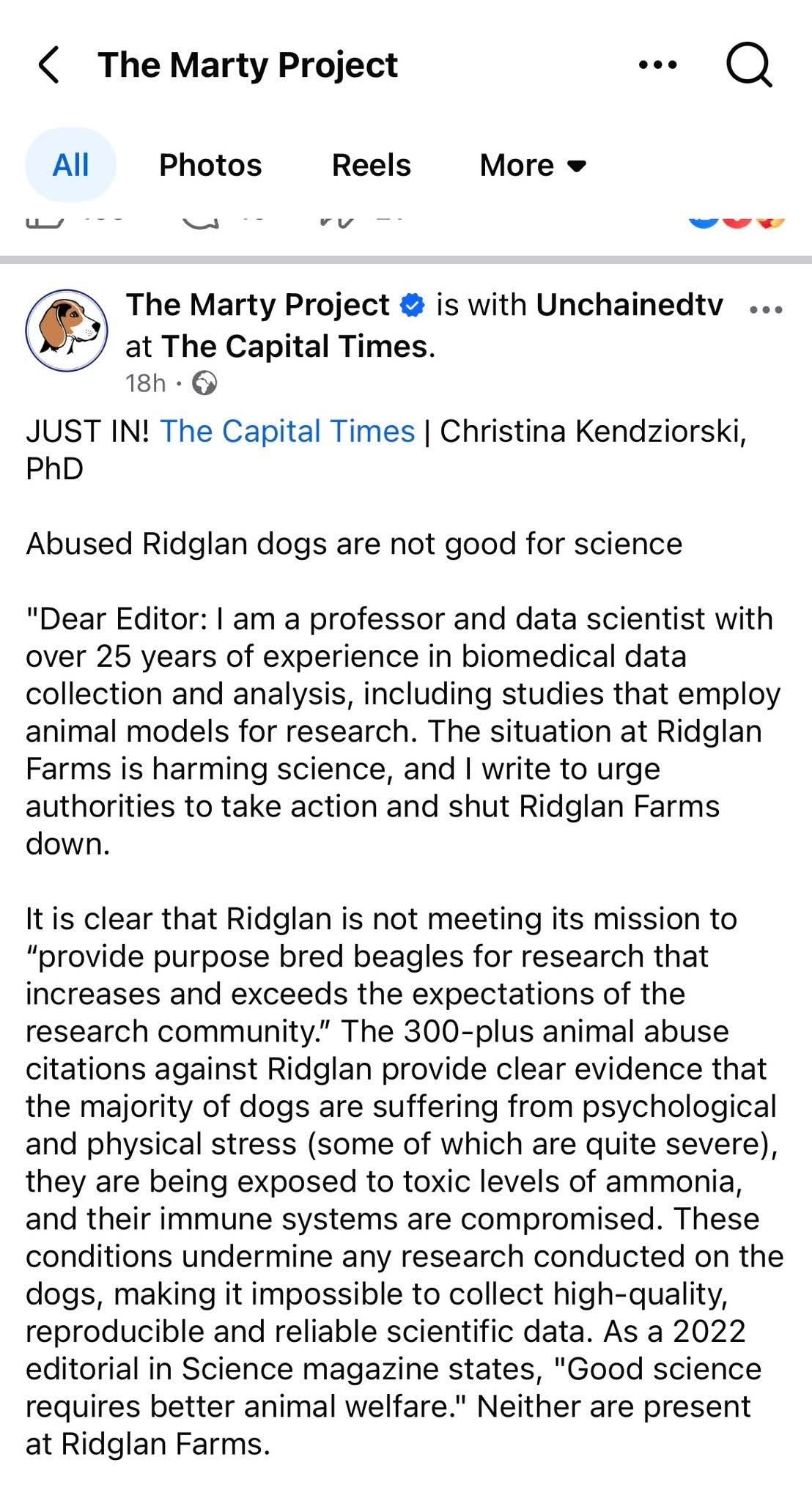Switch to the Reels tab
Viewport: 812px width, 1501px height.
coord(371,165)
